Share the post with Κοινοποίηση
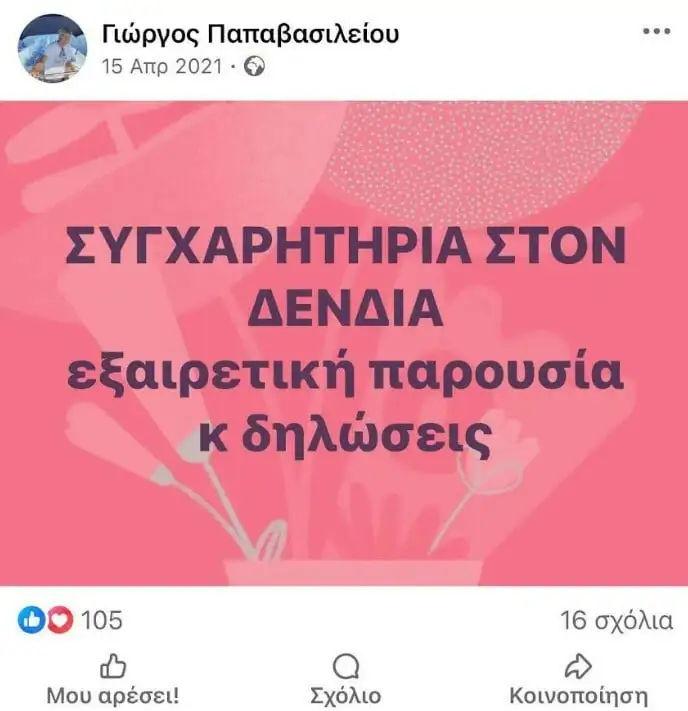Screen dimensions: 688x711 point(578,681)
